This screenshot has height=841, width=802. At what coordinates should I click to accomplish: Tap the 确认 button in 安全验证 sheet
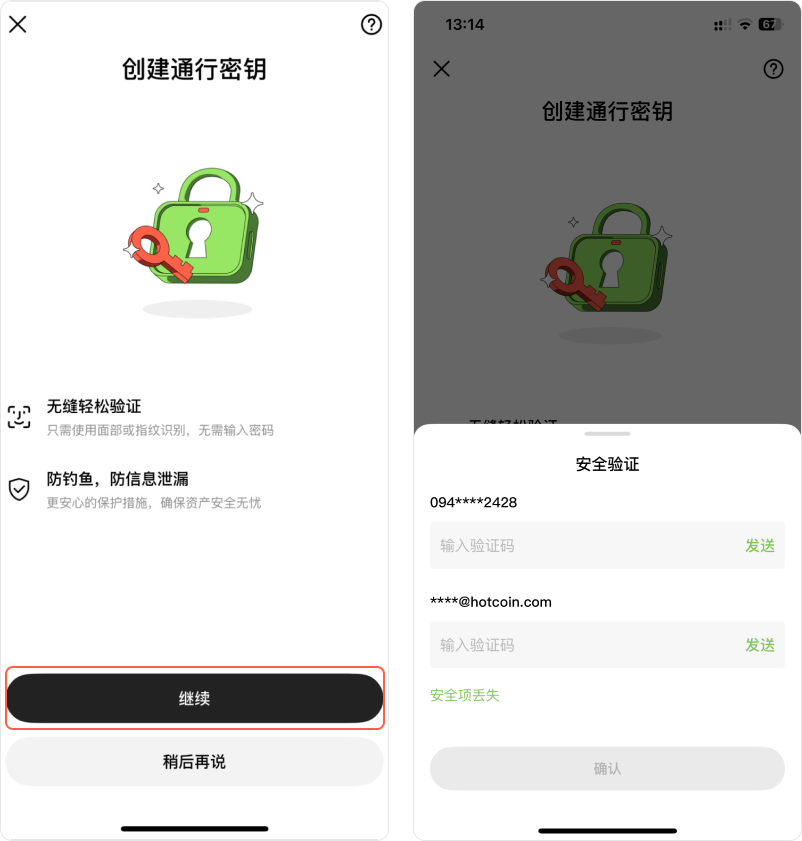(607, 768)
